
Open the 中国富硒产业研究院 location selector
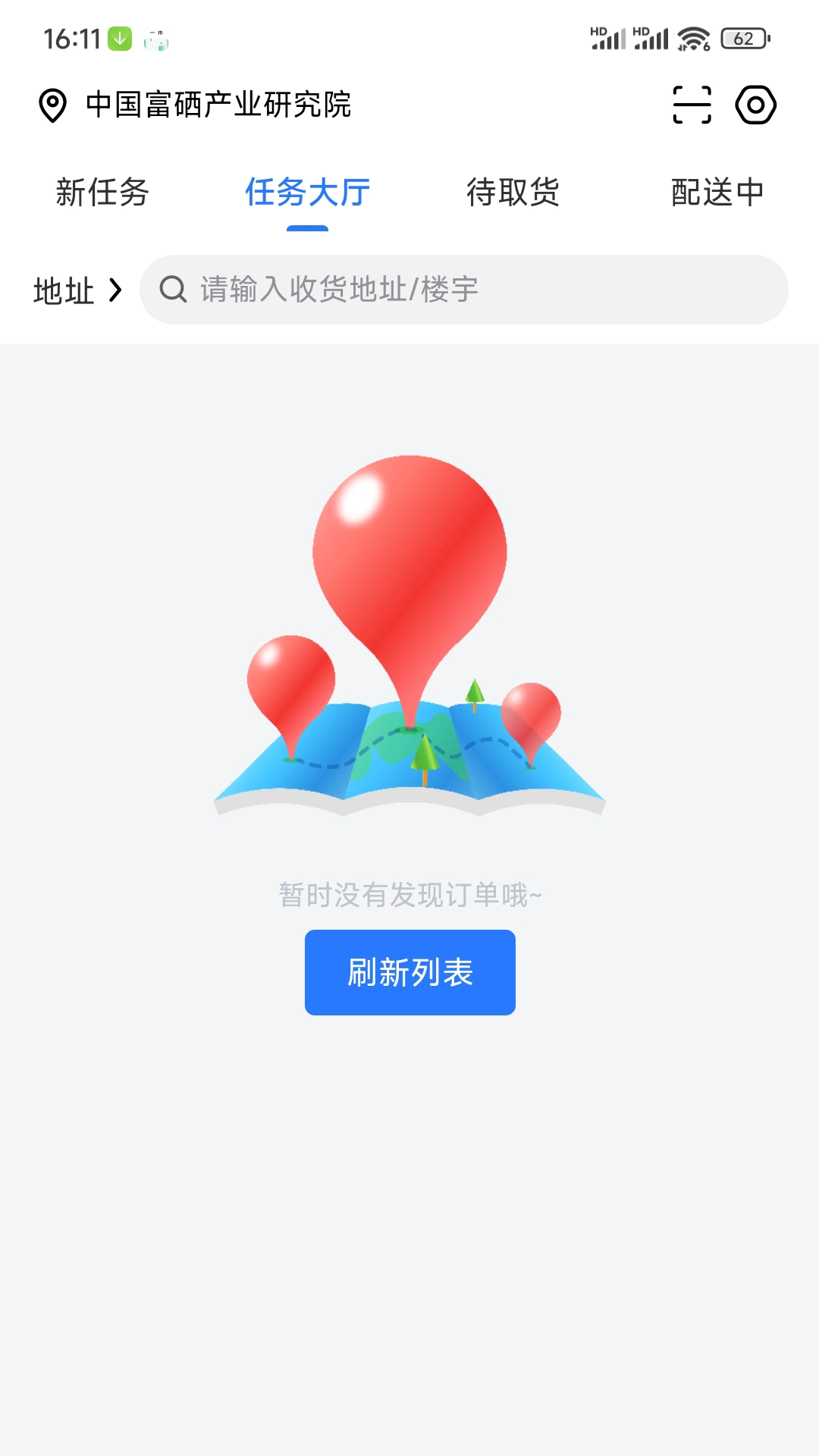pos(218,106)
